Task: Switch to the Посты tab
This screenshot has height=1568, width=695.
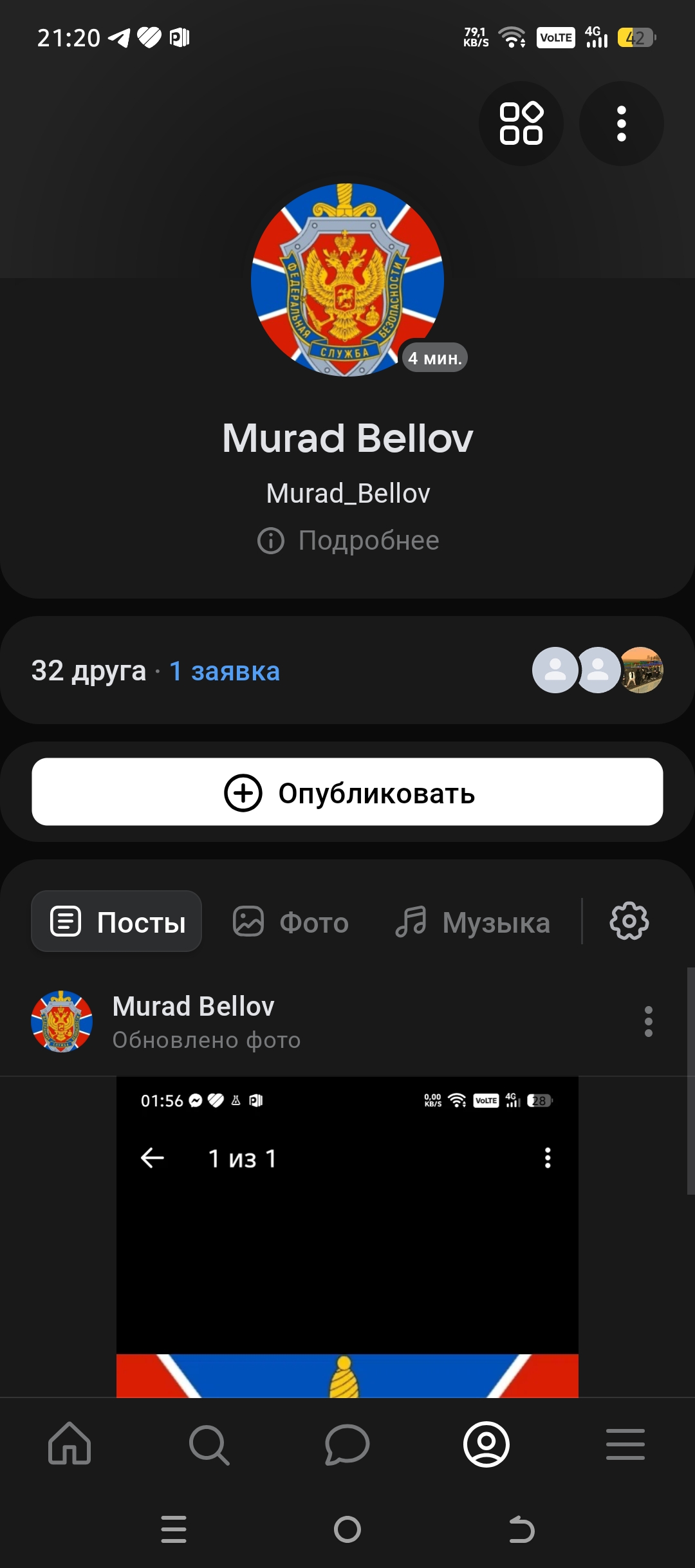Action: (x=117, y=922)
